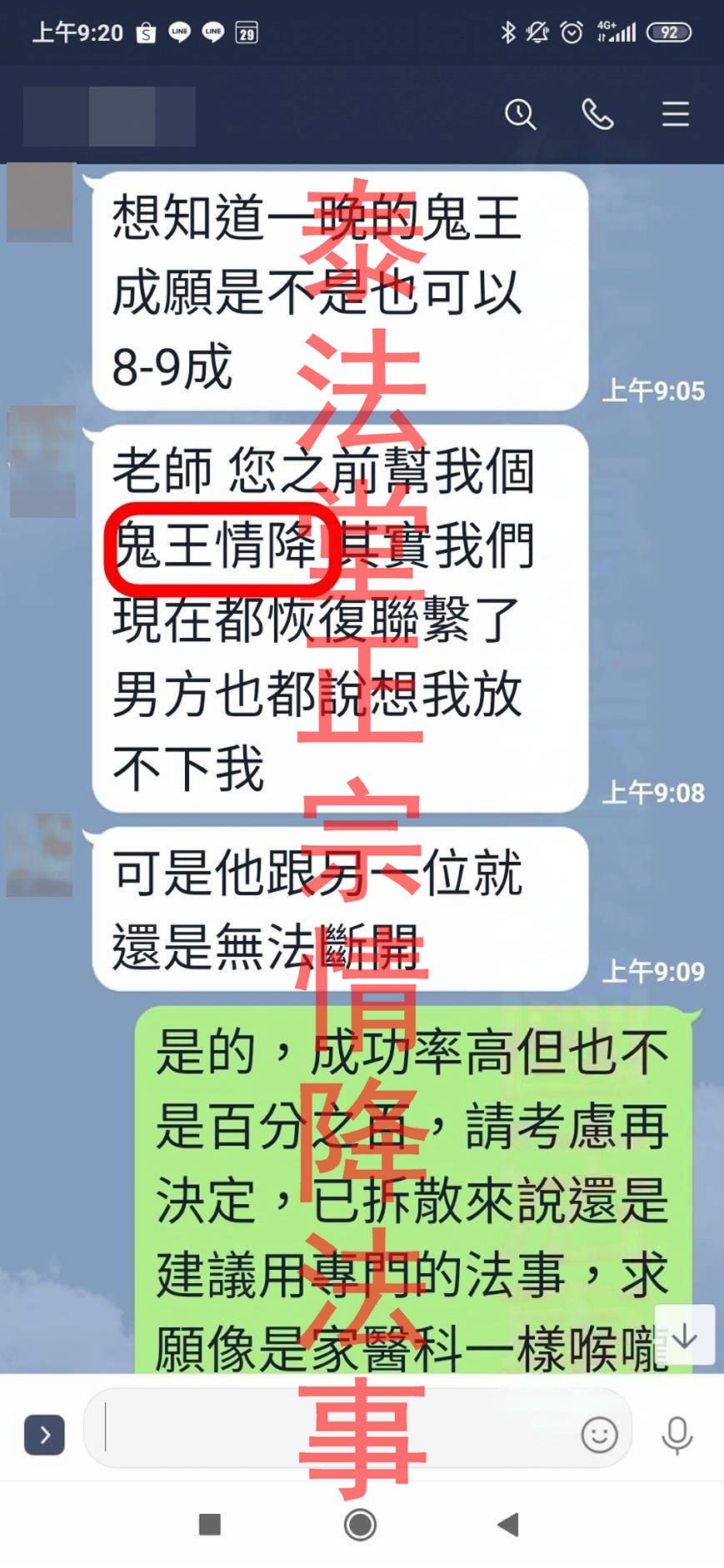This screenshot has height=1568, width=724.
Task: Expand the attachment options arrow
Action: (x=45, y=1435)
